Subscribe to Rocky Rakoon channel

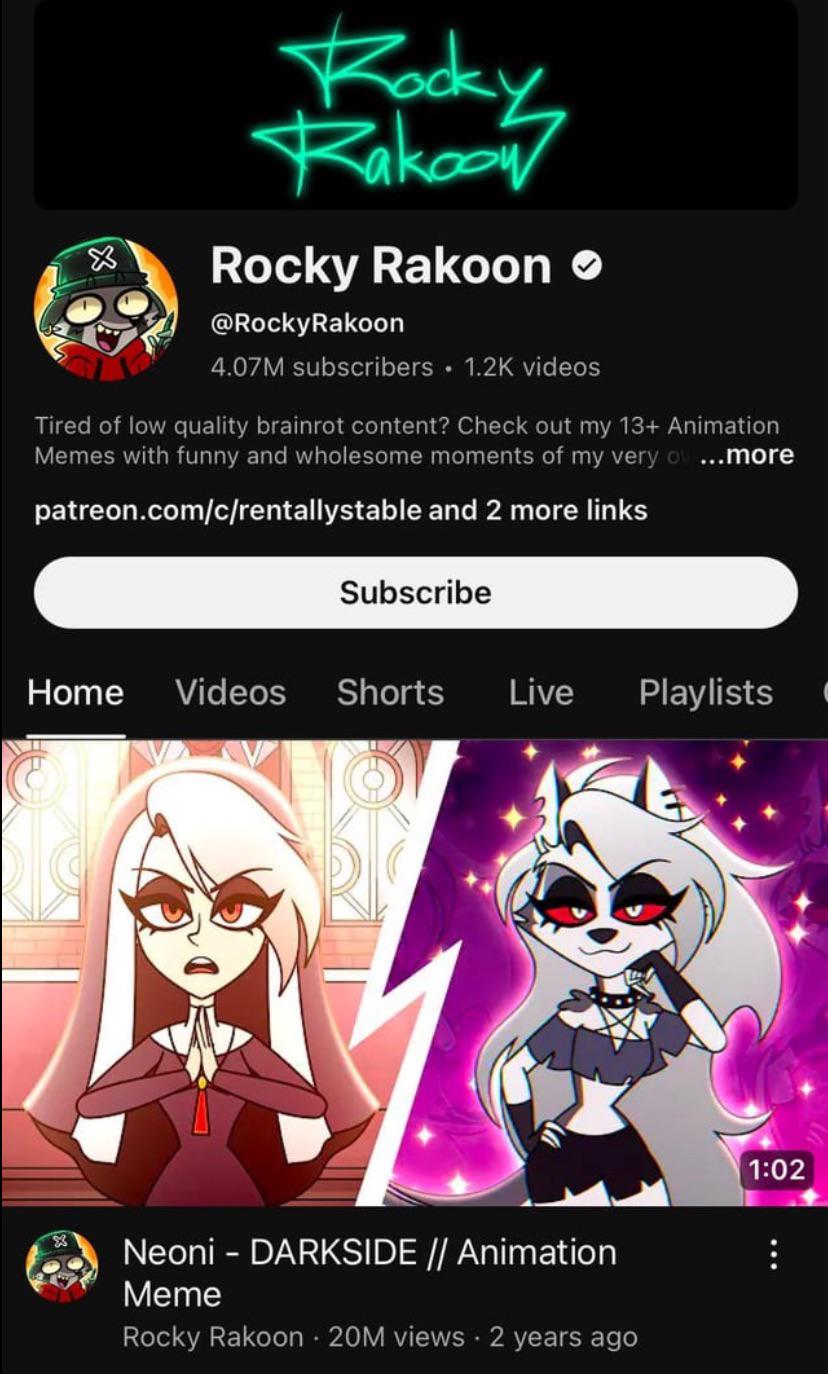pyautogui.click(x=415, y=592)
